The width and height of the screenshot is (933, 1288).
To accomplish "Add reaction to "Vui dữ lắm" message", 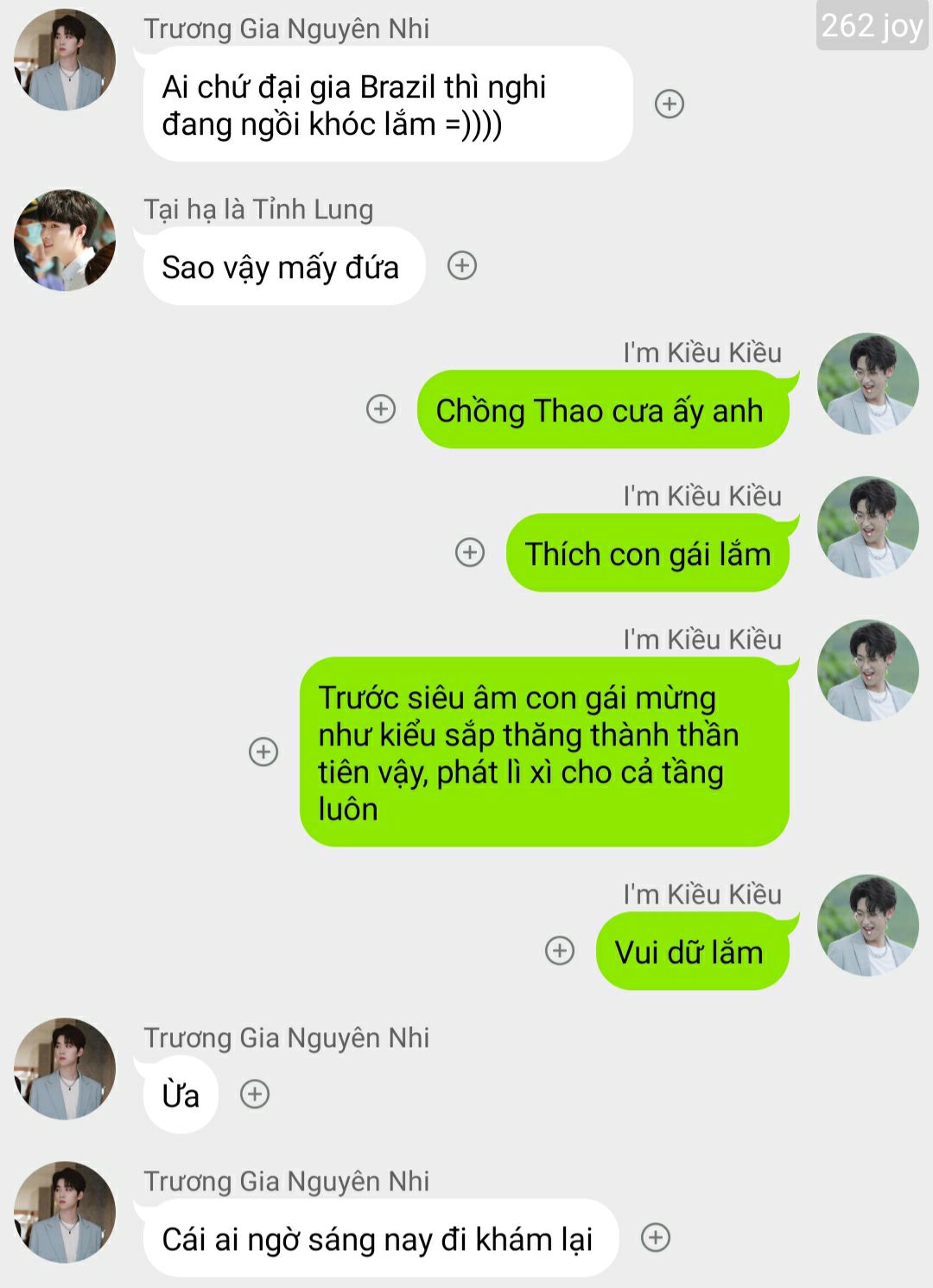I will coord(560,951).
